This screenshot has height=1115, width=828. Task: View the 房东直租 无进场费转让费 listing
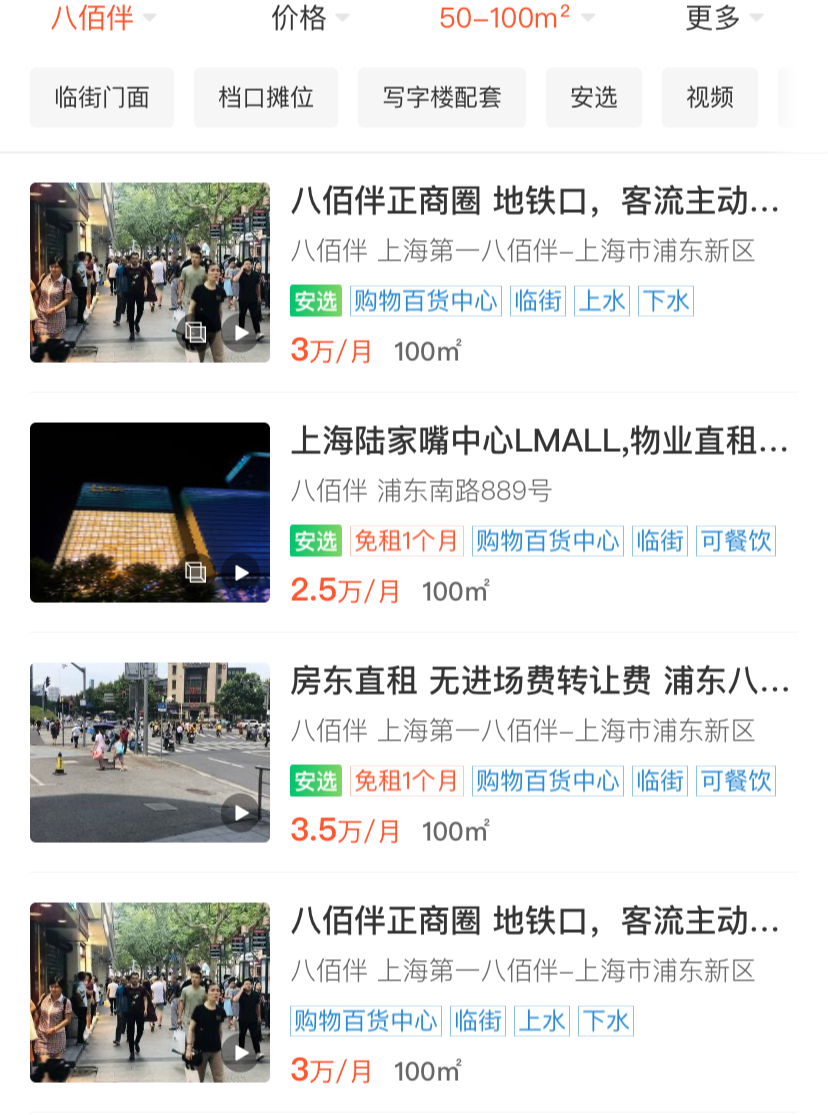[x=538, y=682]
